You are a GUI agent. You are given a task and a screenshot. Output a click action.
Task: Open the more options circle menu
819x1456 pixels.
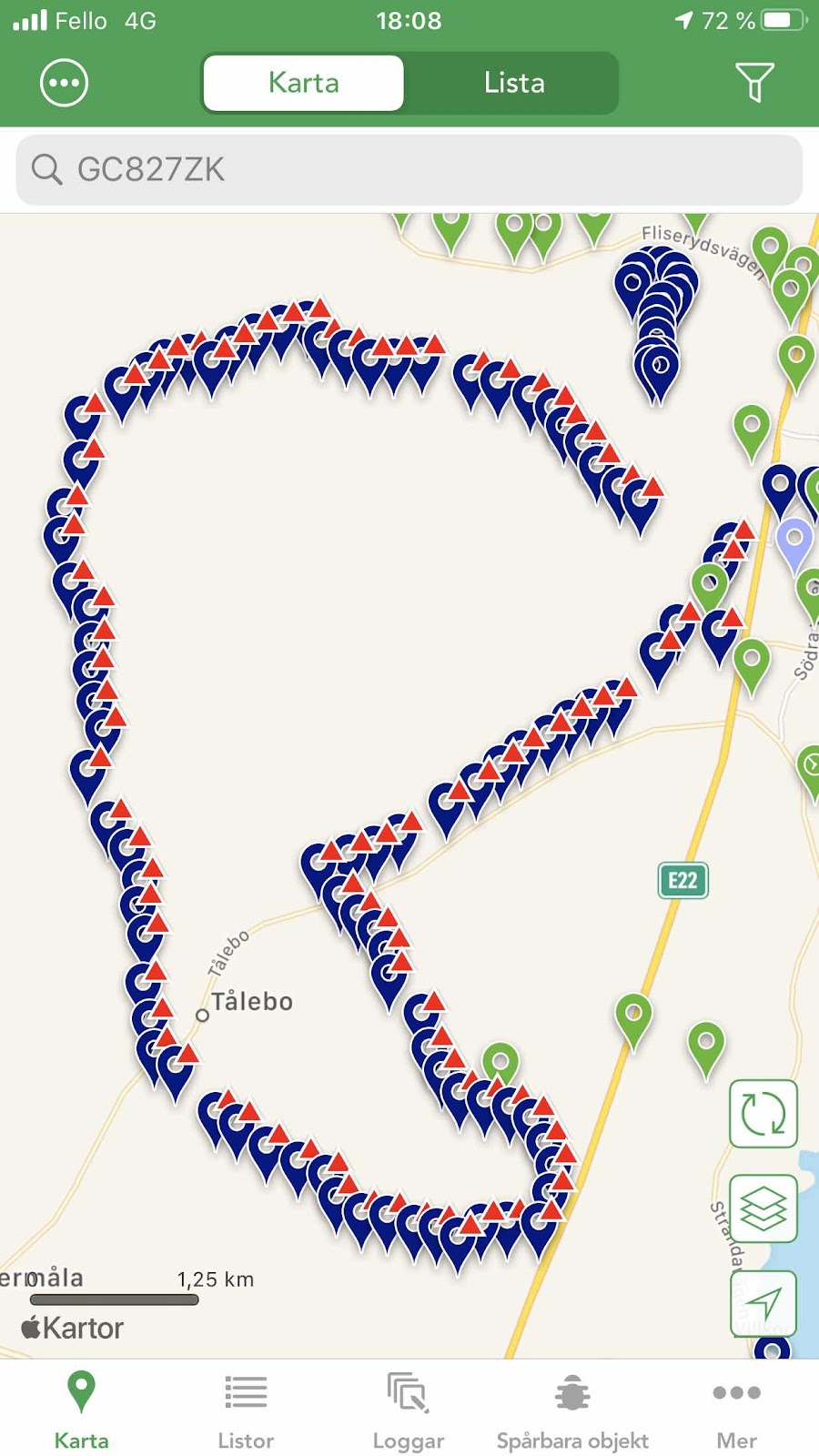[65, 83]
